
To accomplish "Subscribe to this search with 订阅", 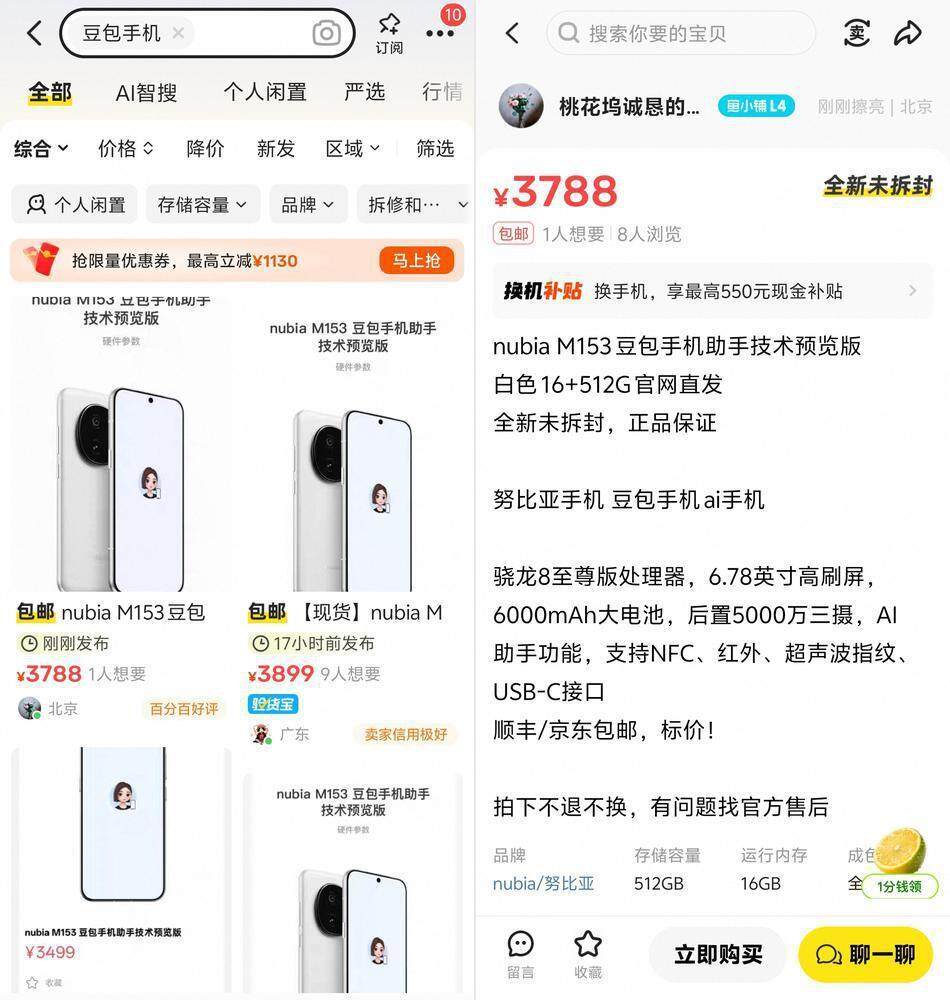I will point(389,33).
